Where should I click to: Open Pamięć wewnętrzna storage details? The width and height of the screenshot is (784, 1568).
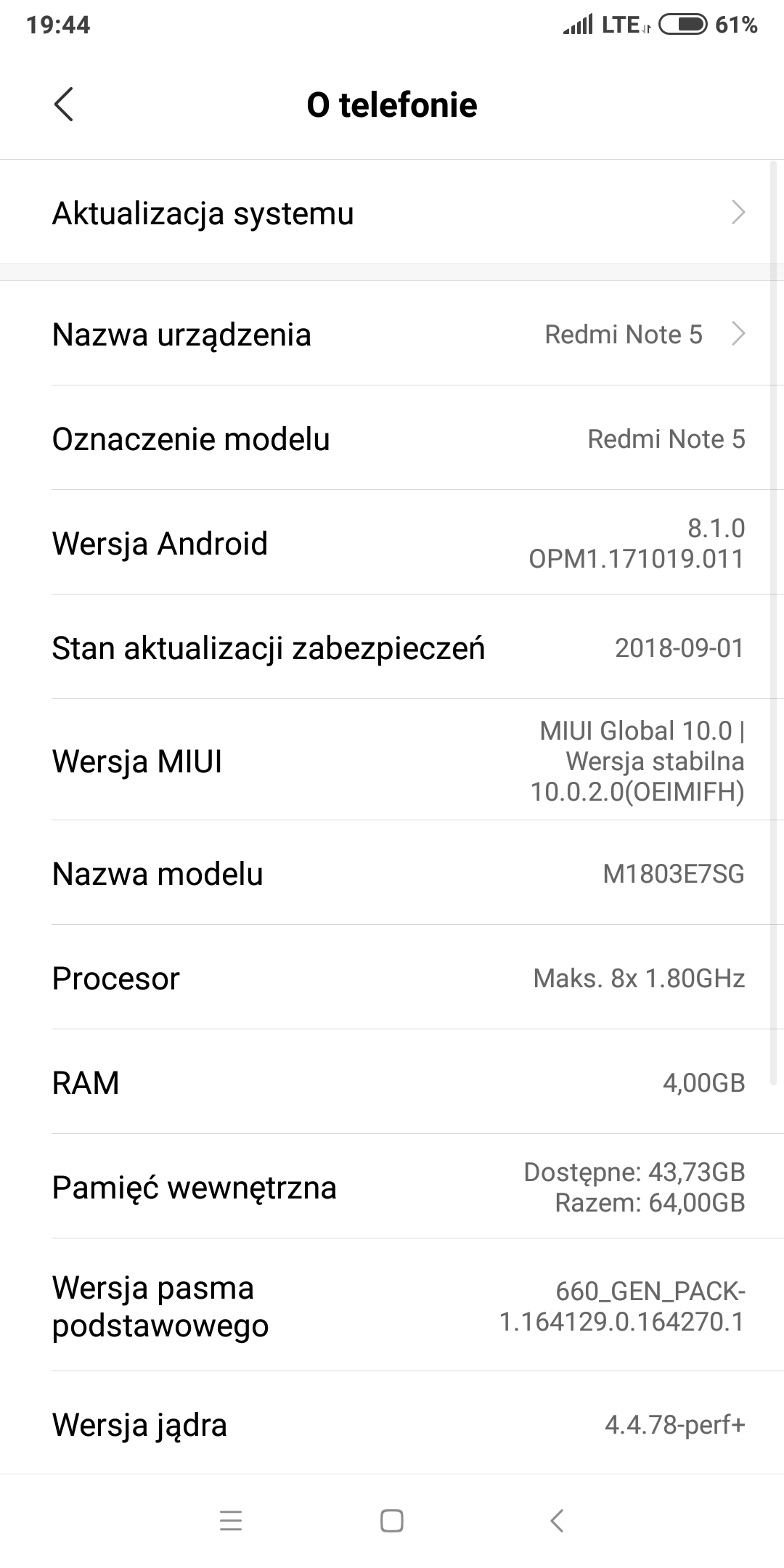[392, 1187]
